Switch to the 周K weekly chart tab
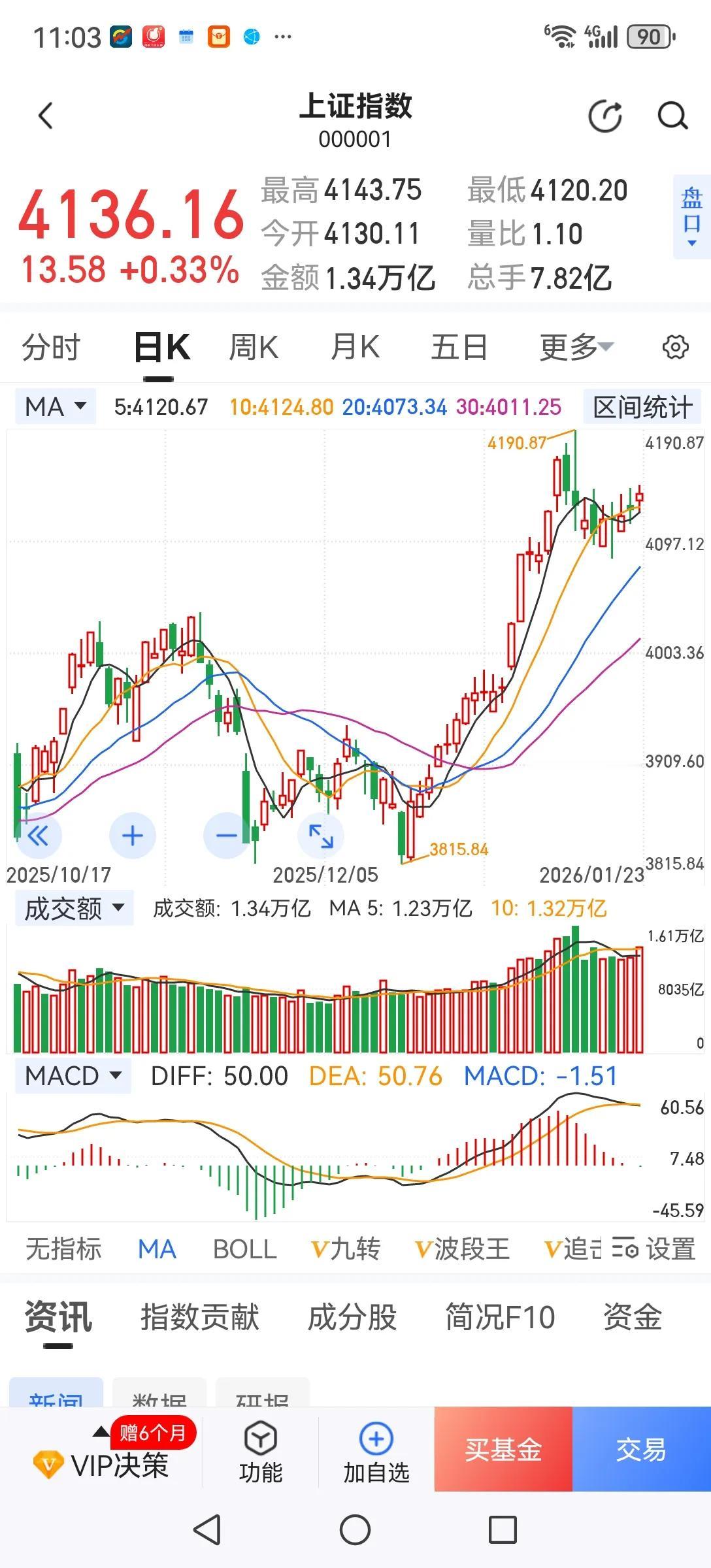 (254, 346)
